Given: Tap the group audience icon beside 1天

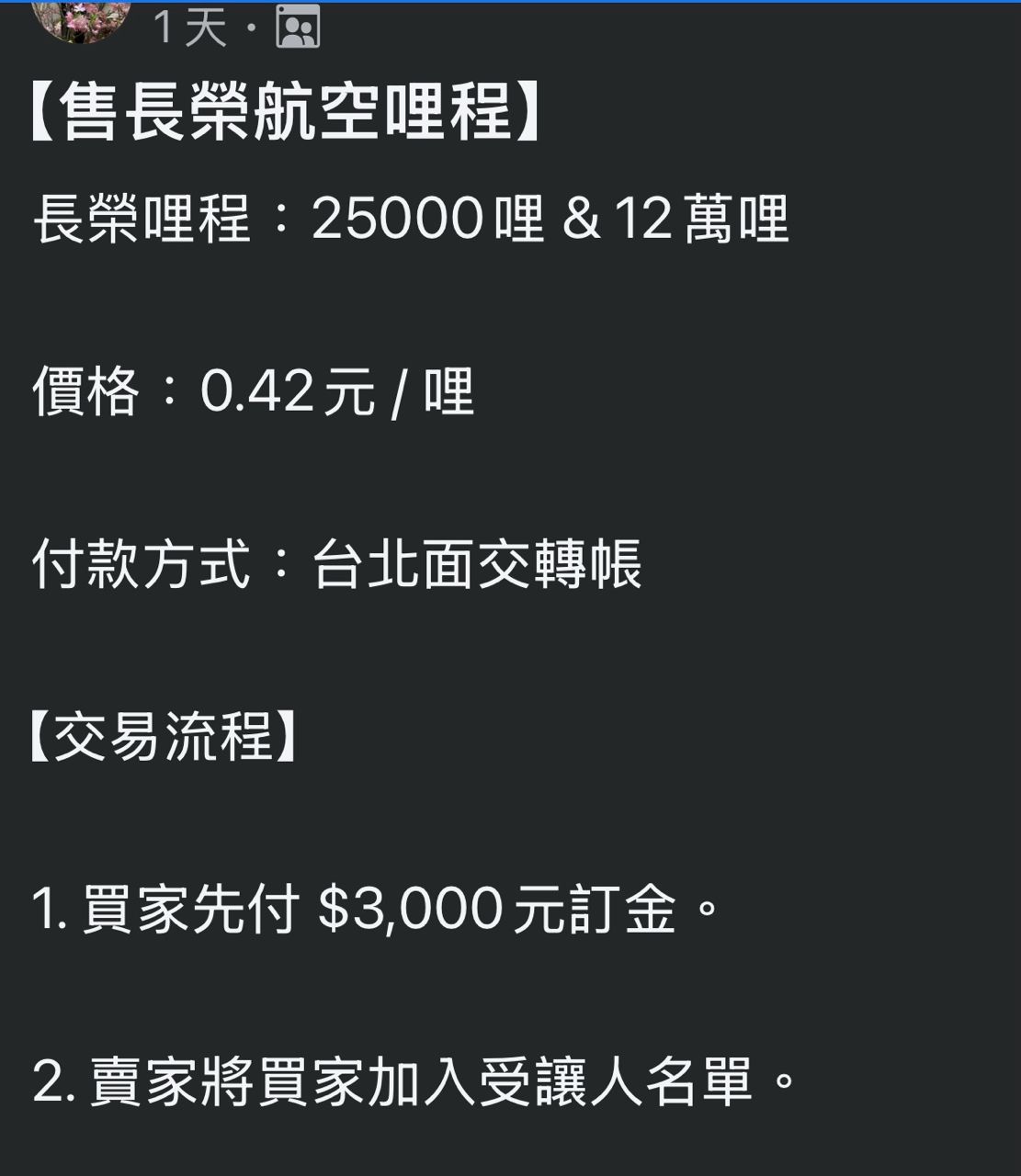Looking at the screenshot, I should (x=298, y=27).
